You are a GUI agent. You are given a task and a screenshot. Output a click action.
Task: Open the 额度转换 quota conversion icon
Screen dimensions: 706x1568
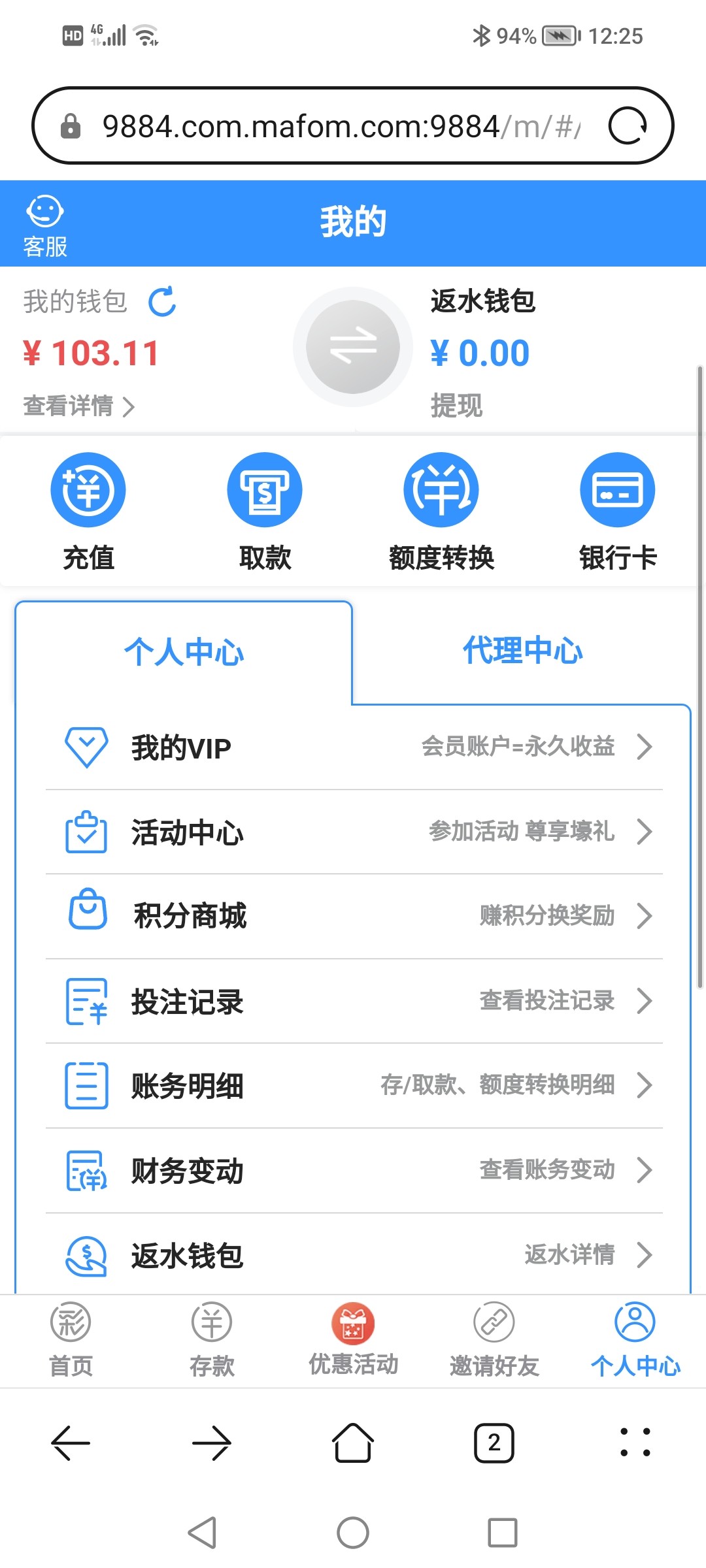[441, 489]
